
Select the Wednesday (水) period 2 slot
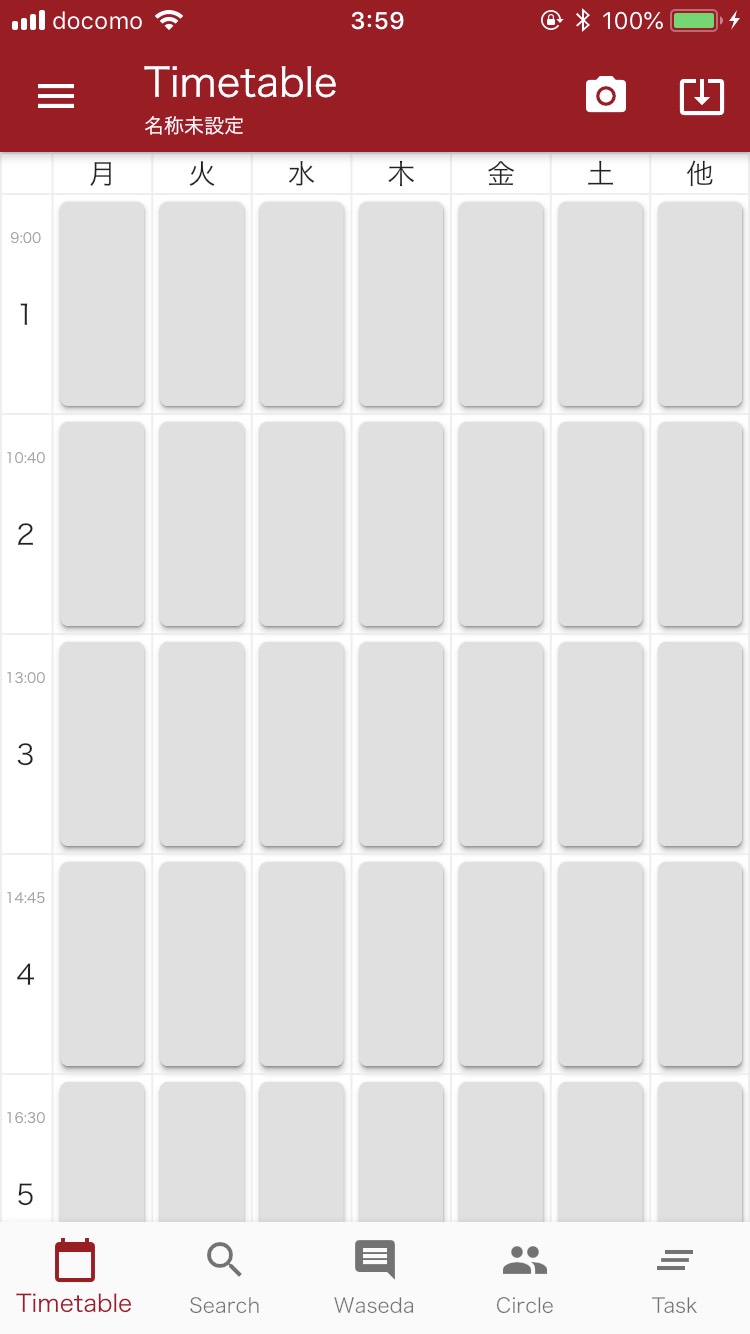(x=301, y=524)
